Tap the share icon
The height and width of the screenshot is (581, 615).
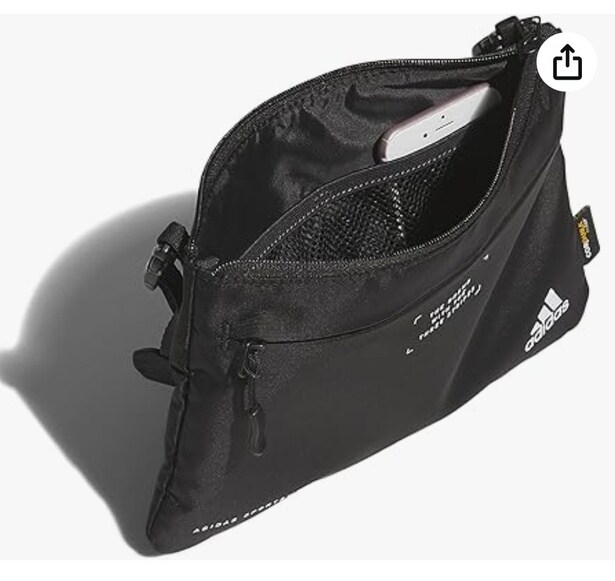click(x=566, y=62)
